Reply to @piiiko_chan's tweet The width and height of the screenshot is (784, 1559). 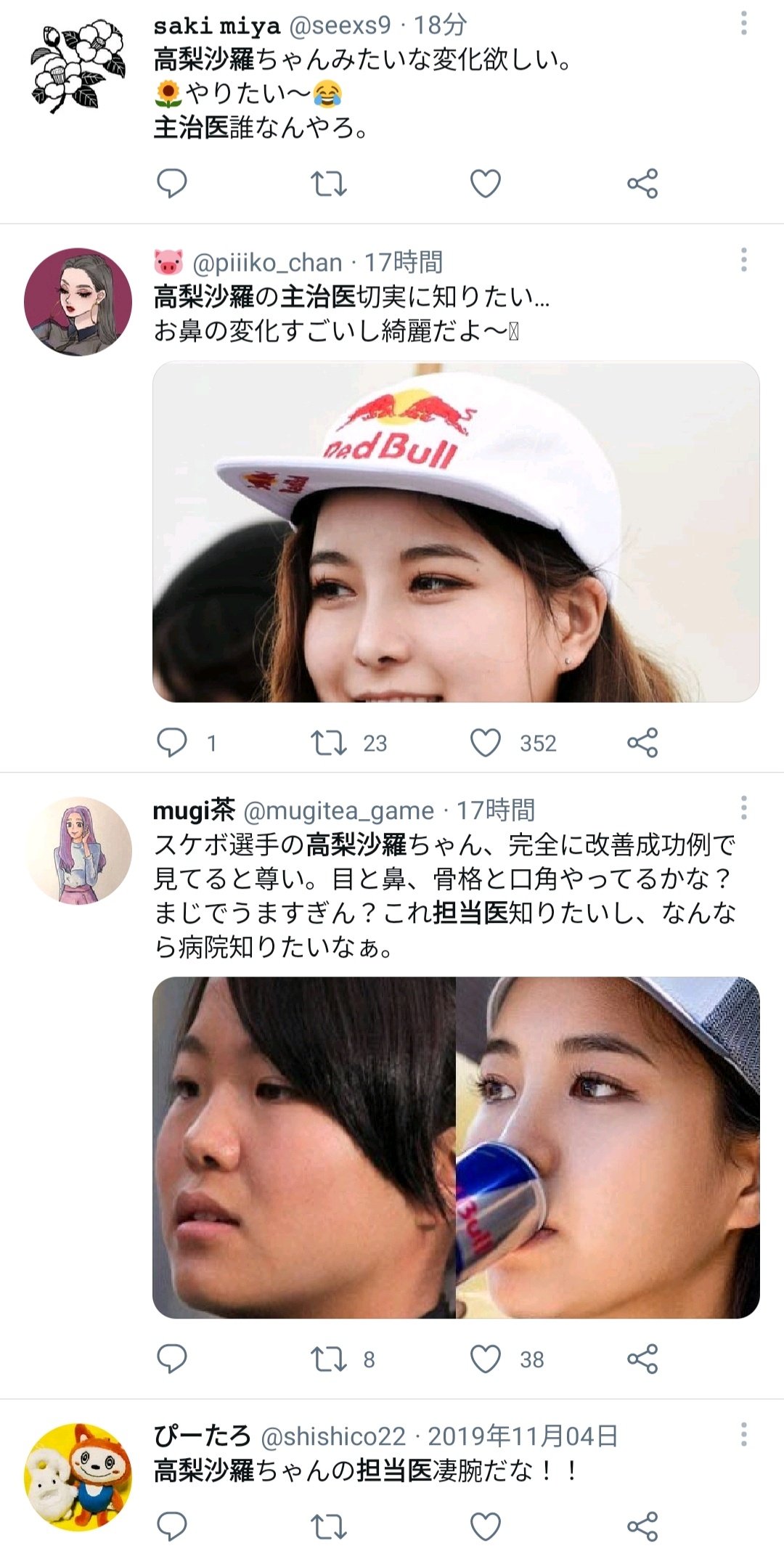(172, 743)
